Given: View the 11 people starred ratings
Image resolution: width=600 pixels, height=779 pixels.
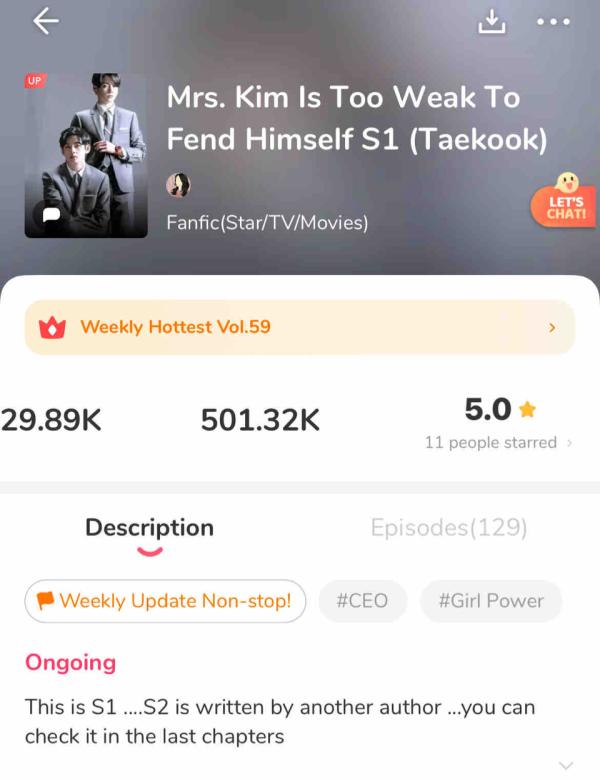Looking at the screenshot, I should 498,442.
